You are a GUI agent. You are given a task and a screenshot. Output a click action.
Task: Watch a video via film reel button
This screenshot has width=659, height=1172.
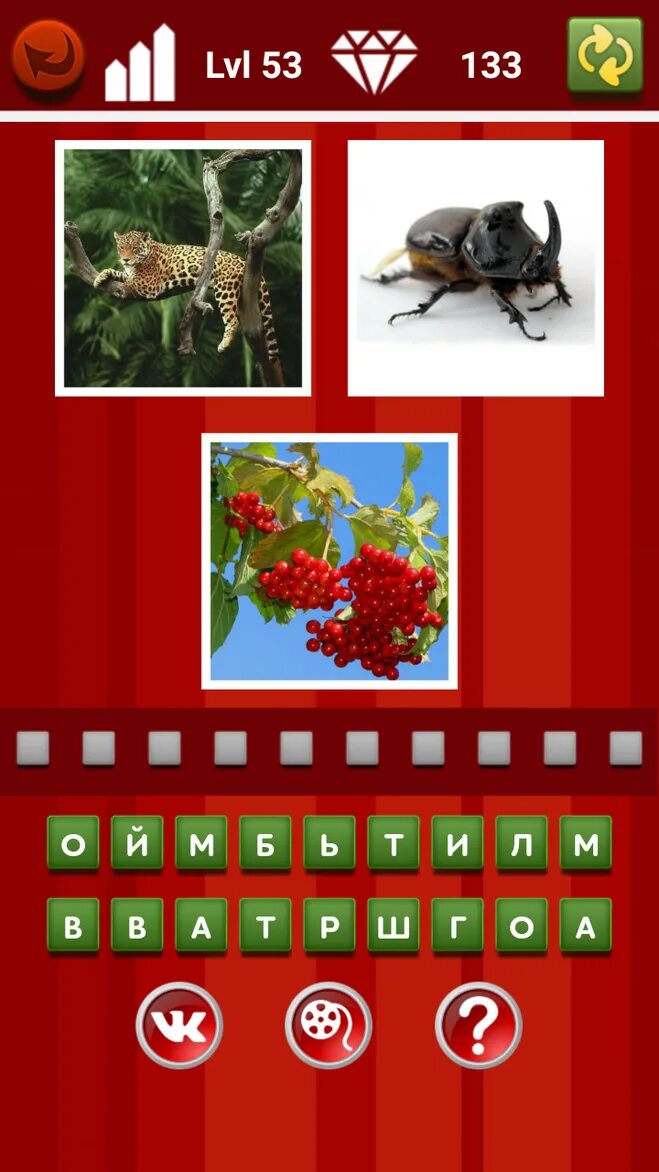click(x=329, y=1026)
